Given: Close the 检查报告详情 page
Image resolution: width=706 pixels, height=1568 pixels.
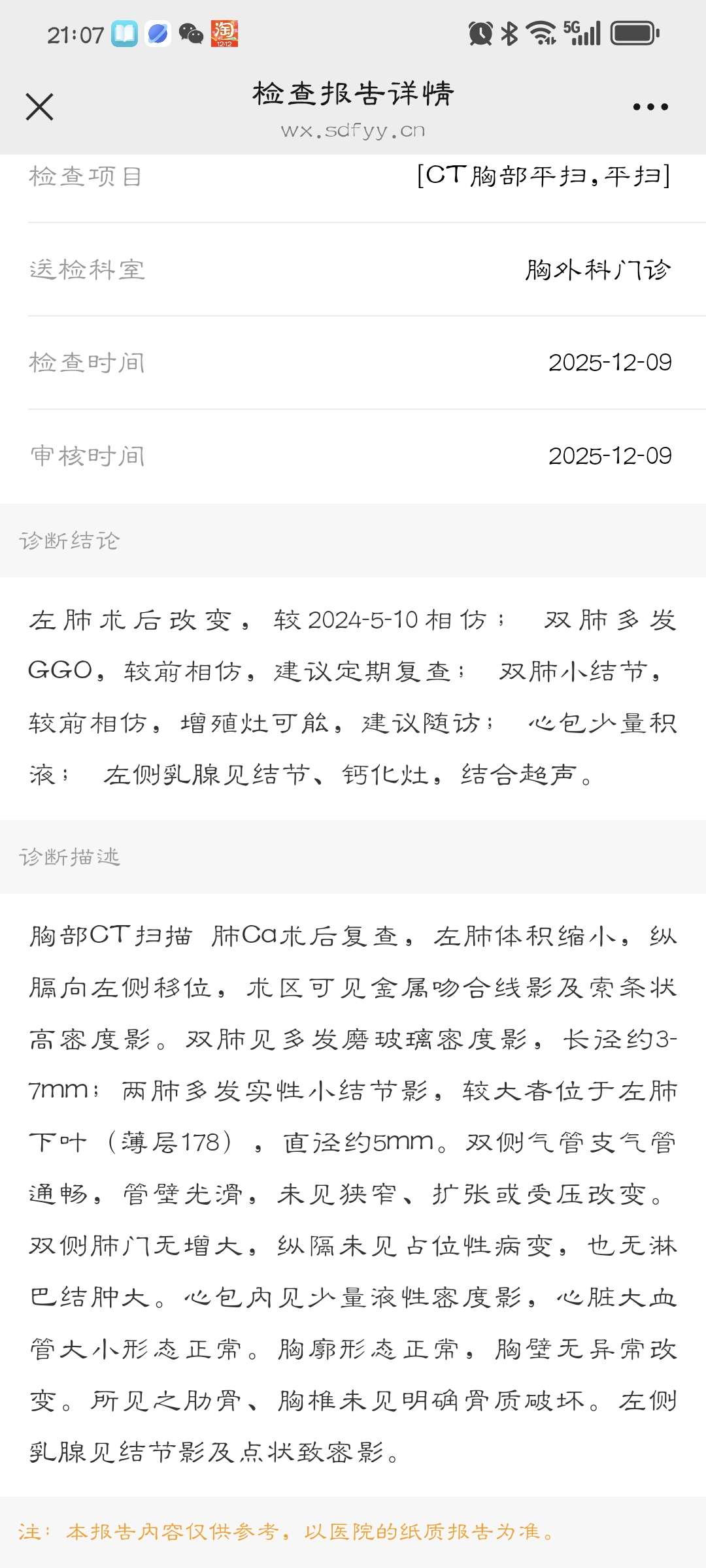Looking at the screenshot, I should [x=39, y=106].
